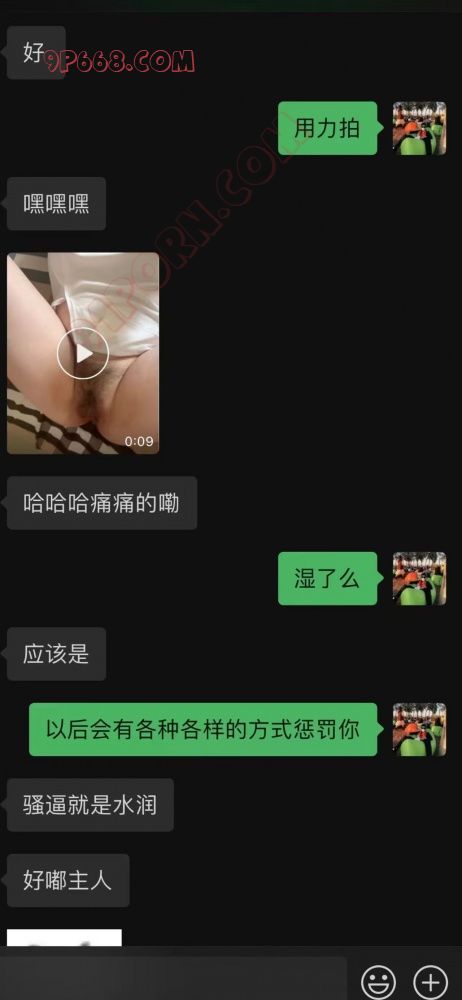This screenshot has height=1000, width=462.
Task: Open the avatar beside the 用力拍 message
Action: pyautogui.click(x=419, y=128)
